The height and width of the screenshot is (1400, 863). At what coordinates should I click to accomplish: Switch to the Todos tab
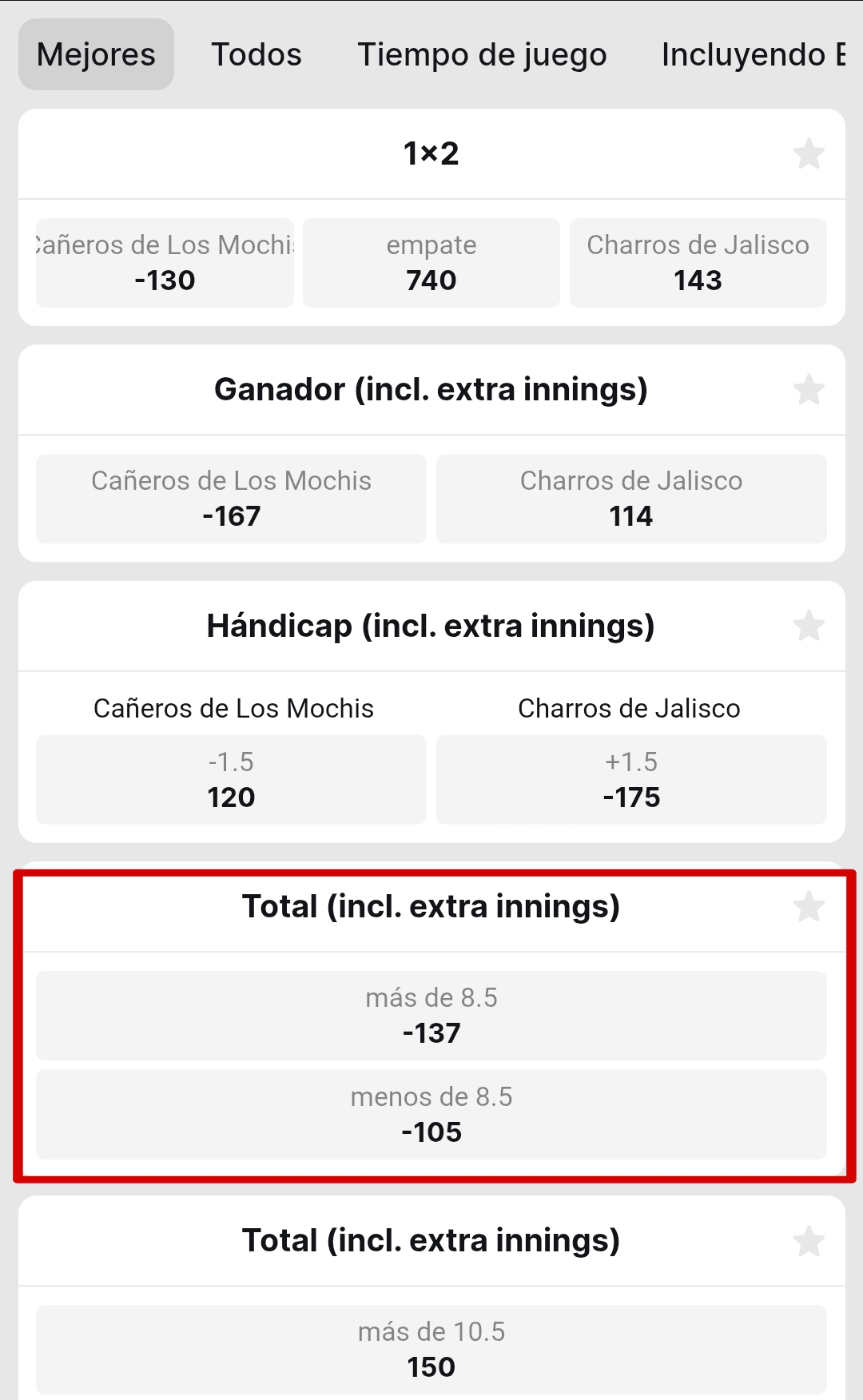[257, 54]
